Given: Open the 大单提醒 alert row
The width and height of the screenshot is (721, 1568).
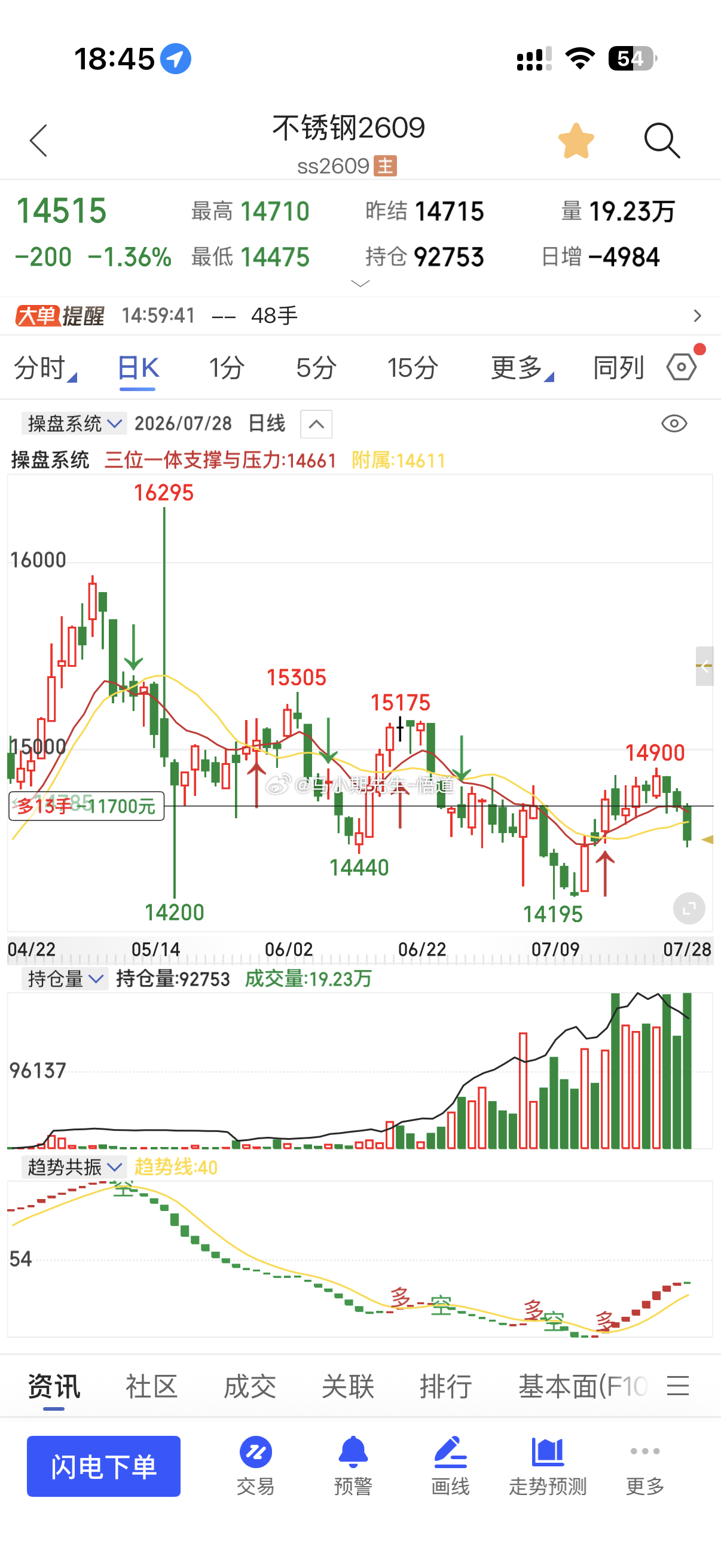Looking at the screenshot, I should point(360,315).
